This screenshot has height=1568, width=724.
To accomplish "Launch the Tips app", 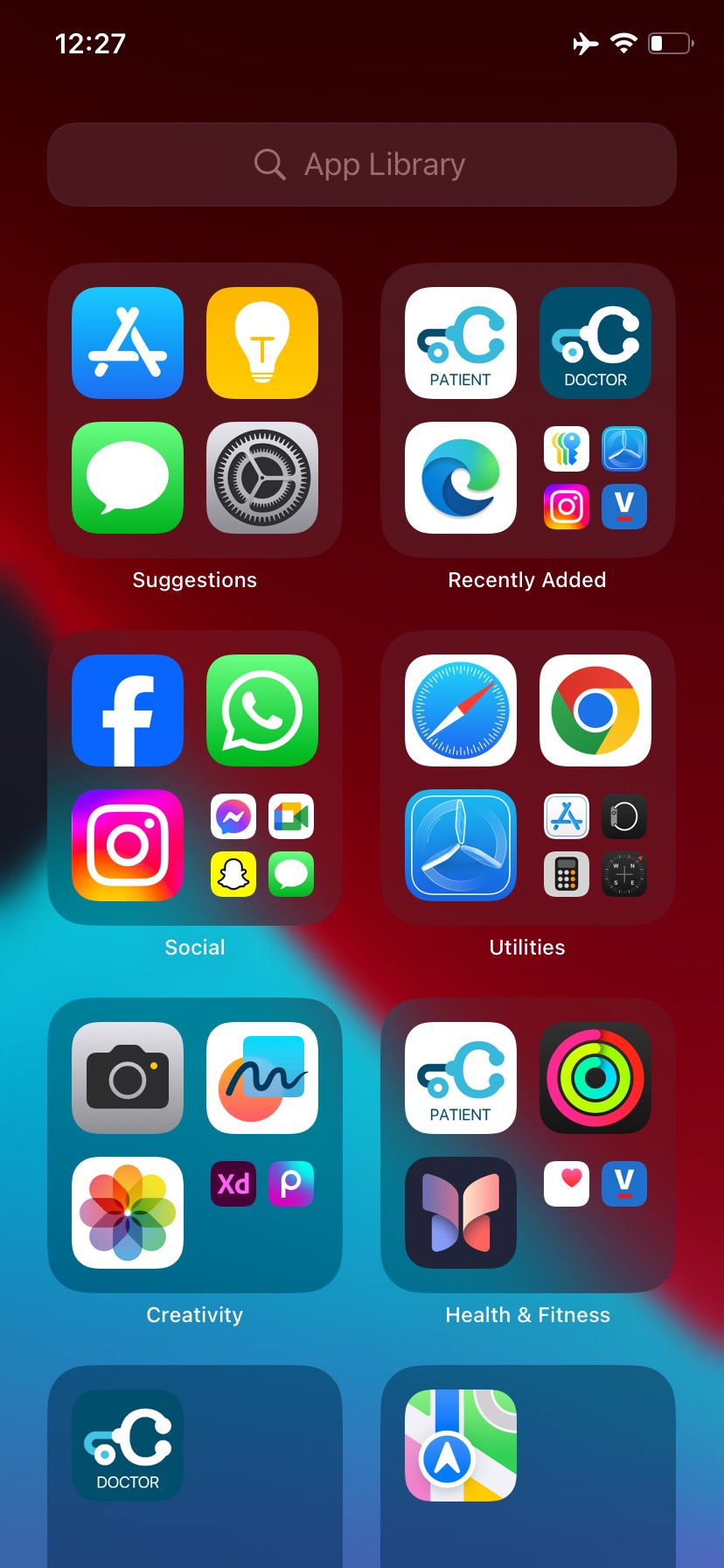I will point(262,343).
